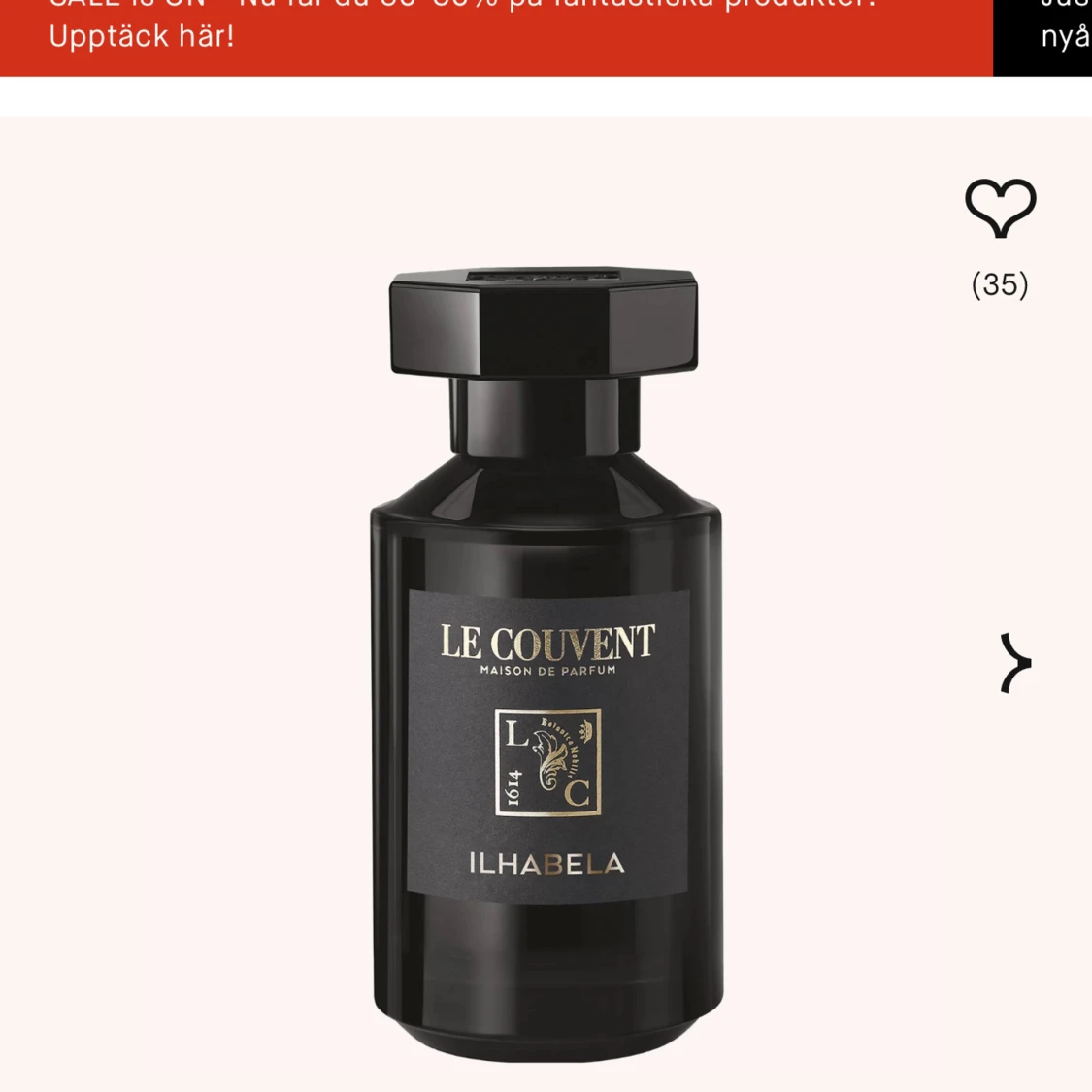Add Ilhabela perfume to favorites
Image resolution: width=1092 pixels, height=1092 pixels.
pyautogui.click(x=1000, y=208)
